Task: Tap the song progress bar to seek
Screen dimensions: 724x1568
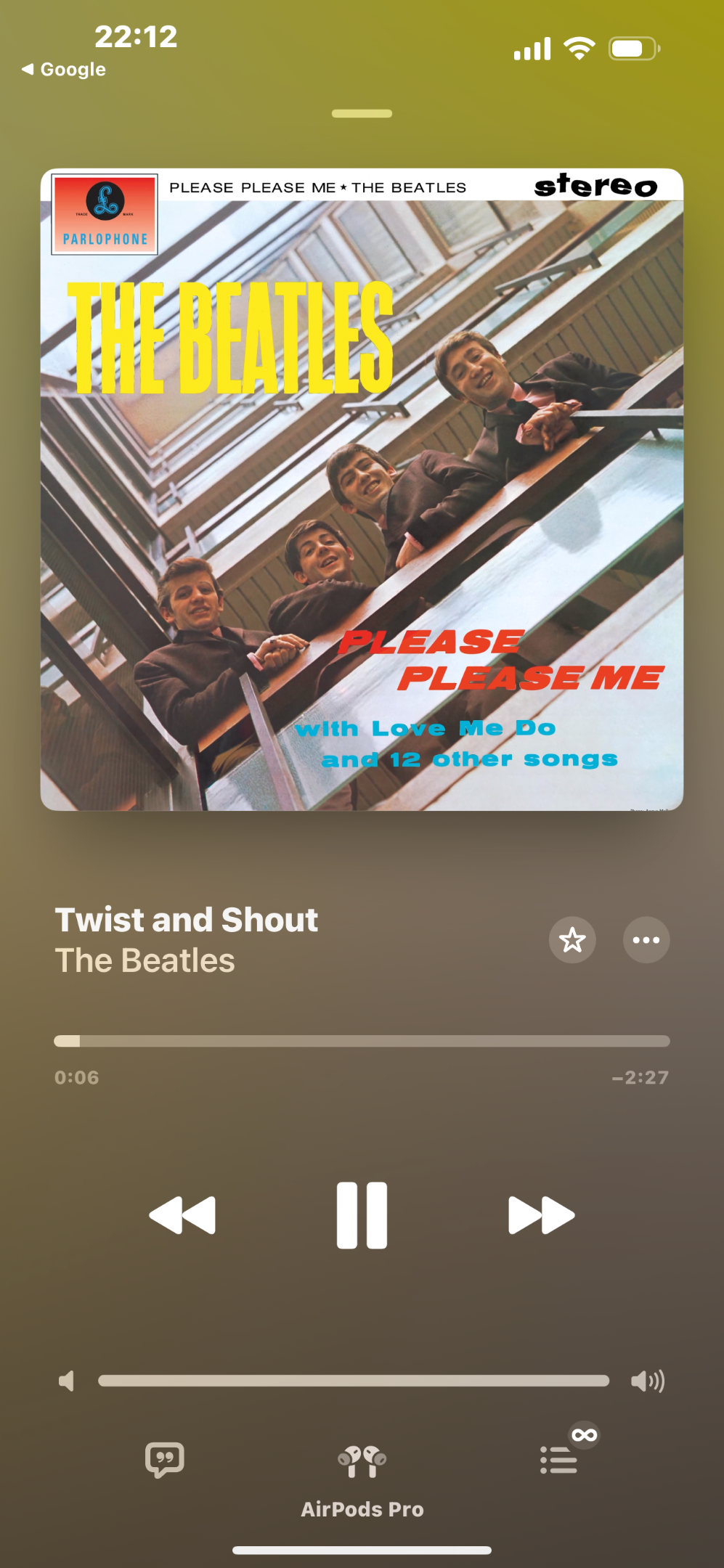Action: click(x=362, y=1041)
